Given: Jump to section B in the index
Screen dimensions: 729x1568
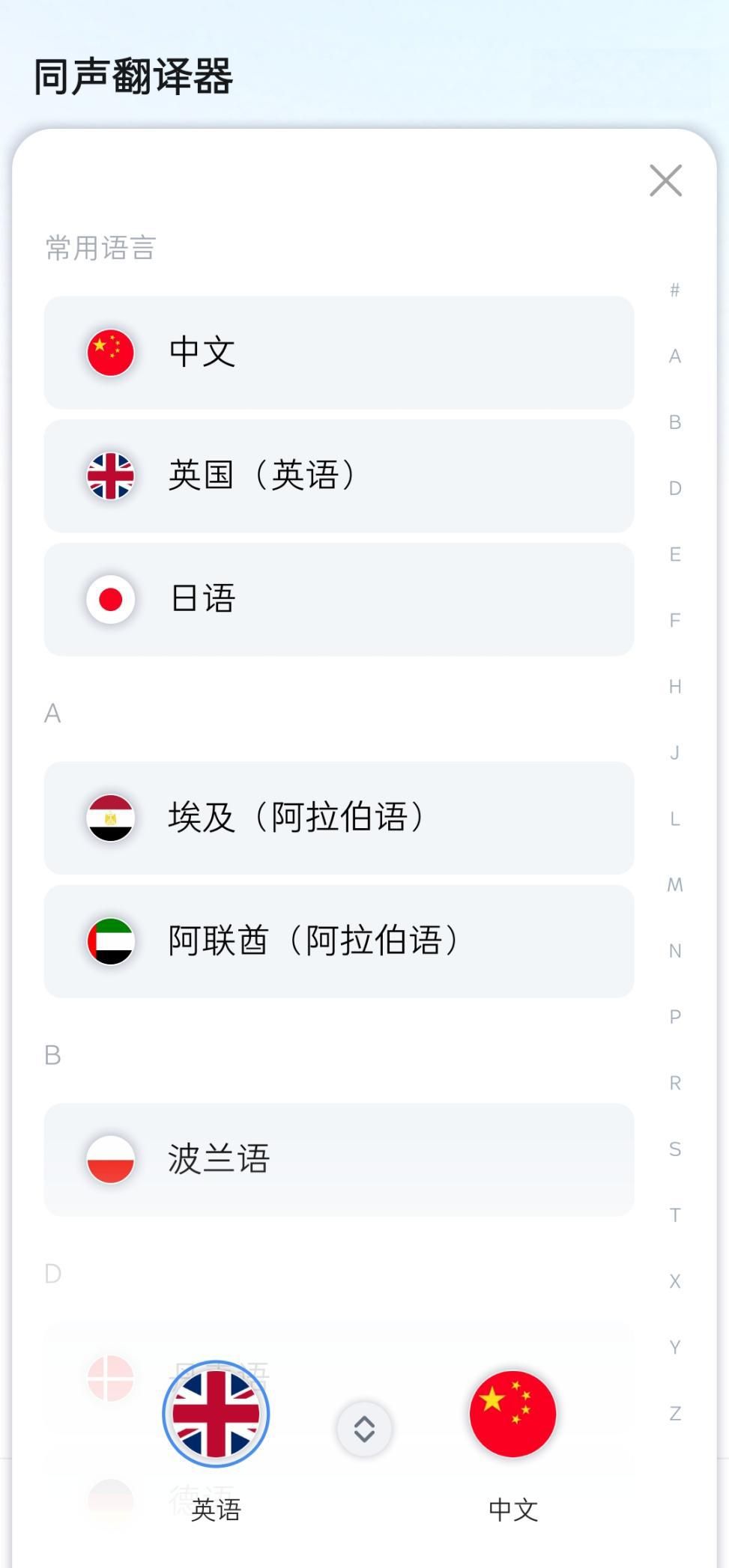Looking at the screenshot, I should [x=674, y=422].
